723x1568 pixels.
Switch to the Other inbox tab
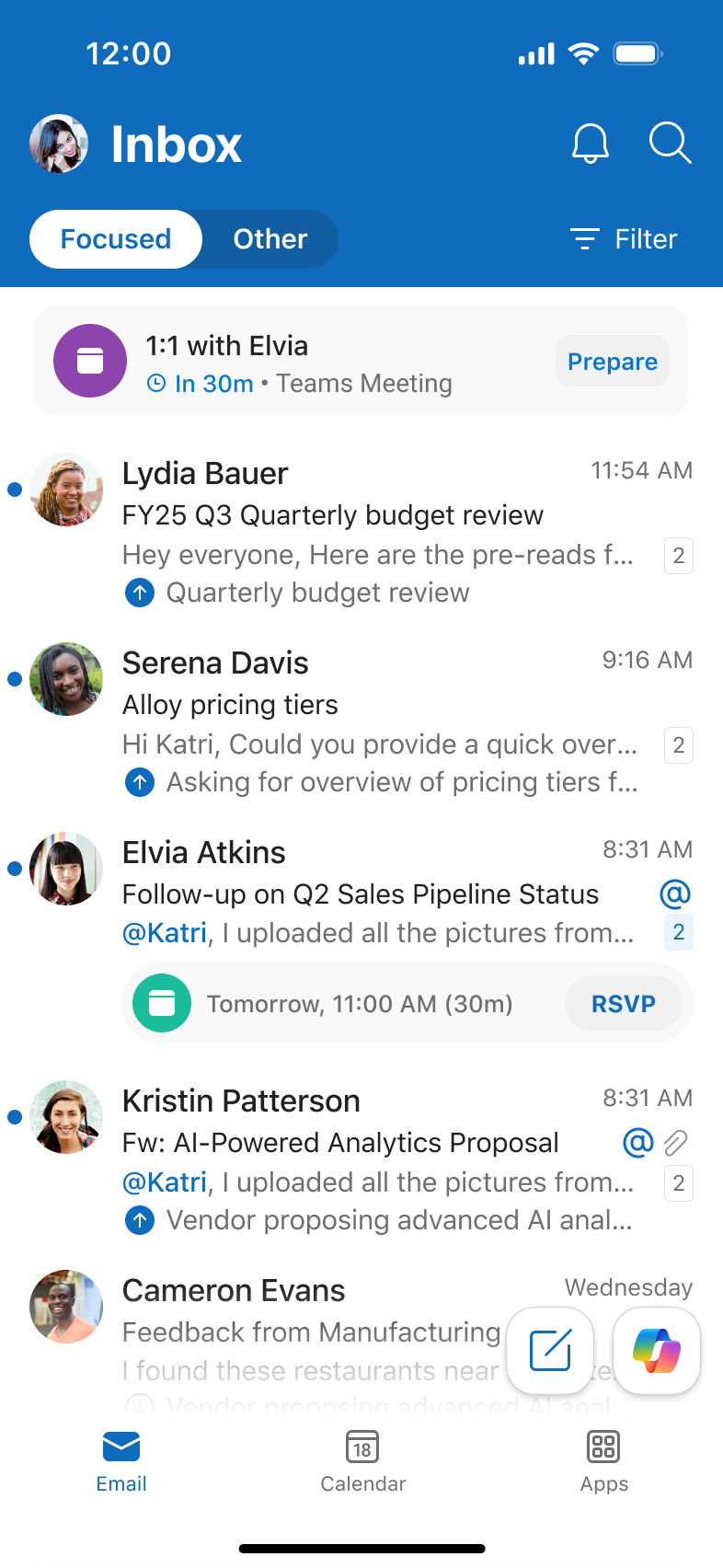pos(270,239)
